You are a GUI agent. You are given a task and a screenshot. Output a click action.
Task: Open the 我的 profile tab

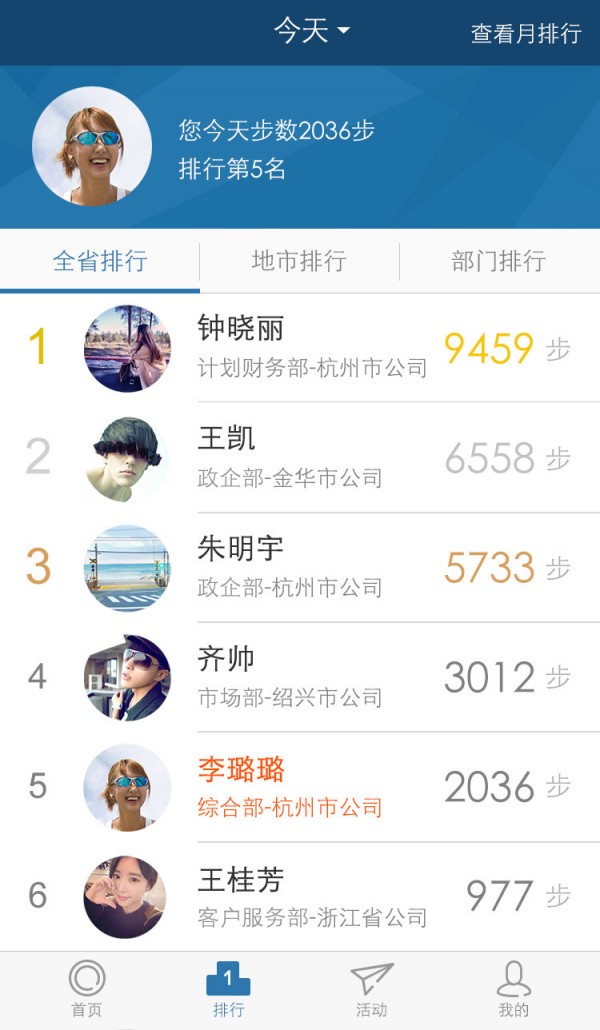[513, 990]
